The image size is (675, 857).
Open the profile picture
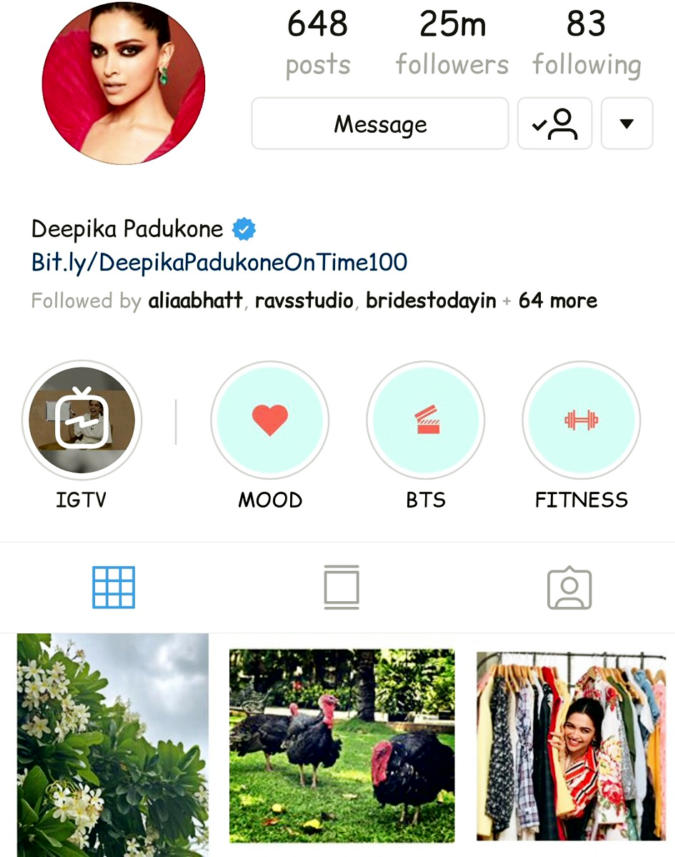coord(123,82)
